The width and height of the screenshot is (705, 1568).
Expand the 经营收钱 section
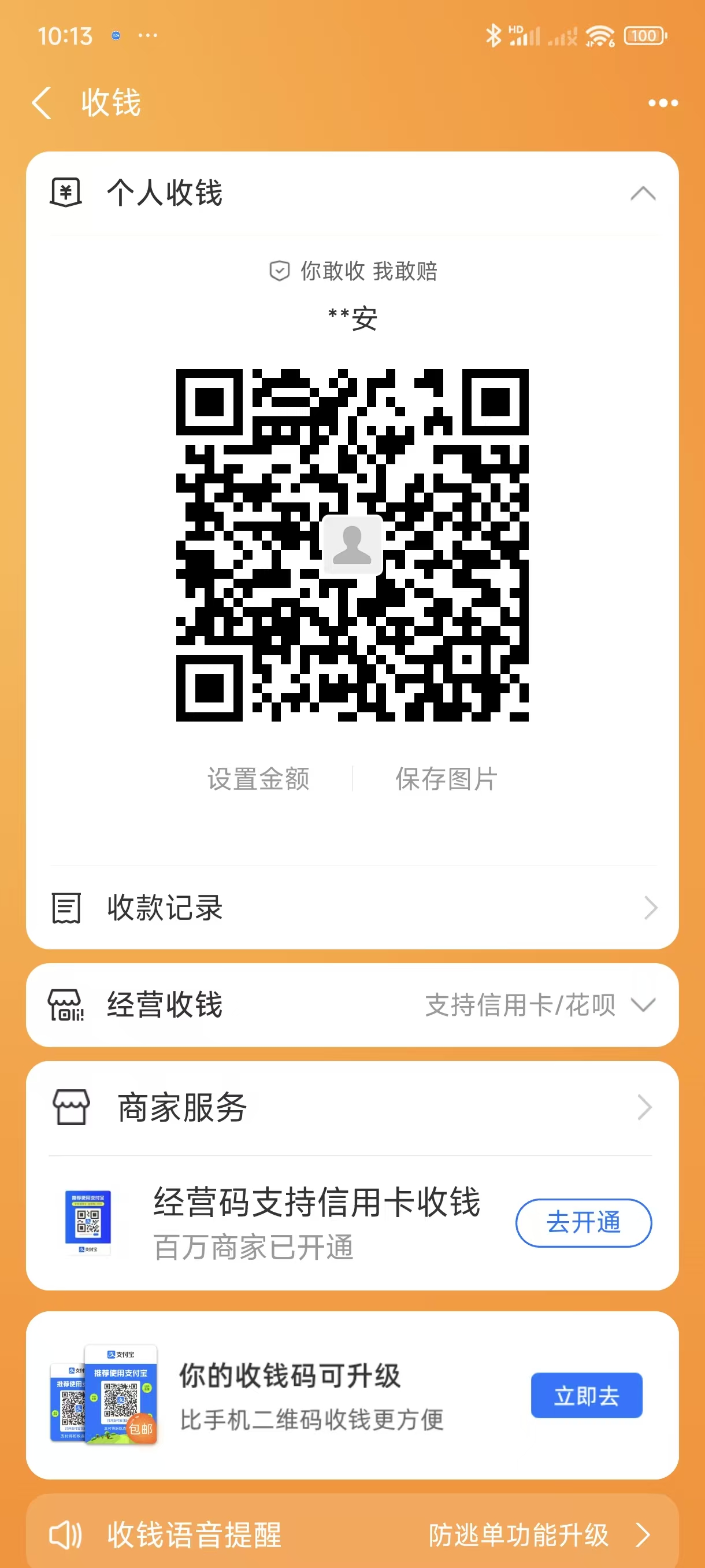[x=643, y=1004]
